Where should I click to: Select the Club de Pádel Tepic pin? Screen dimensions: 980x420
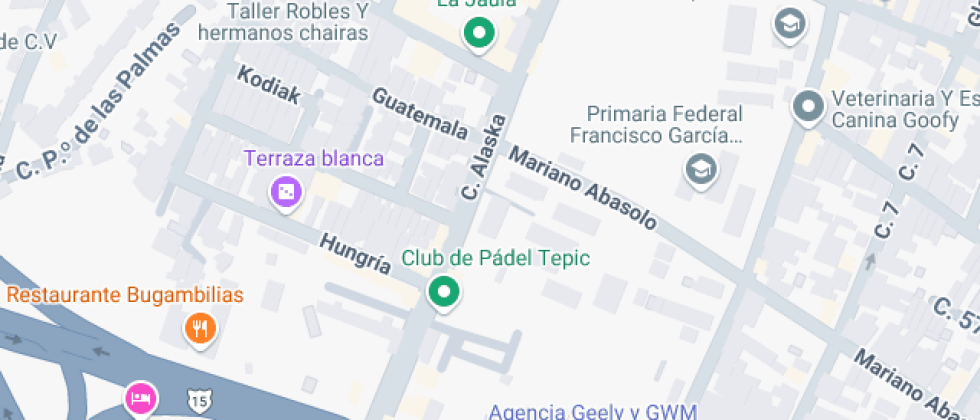click(443, 292)
